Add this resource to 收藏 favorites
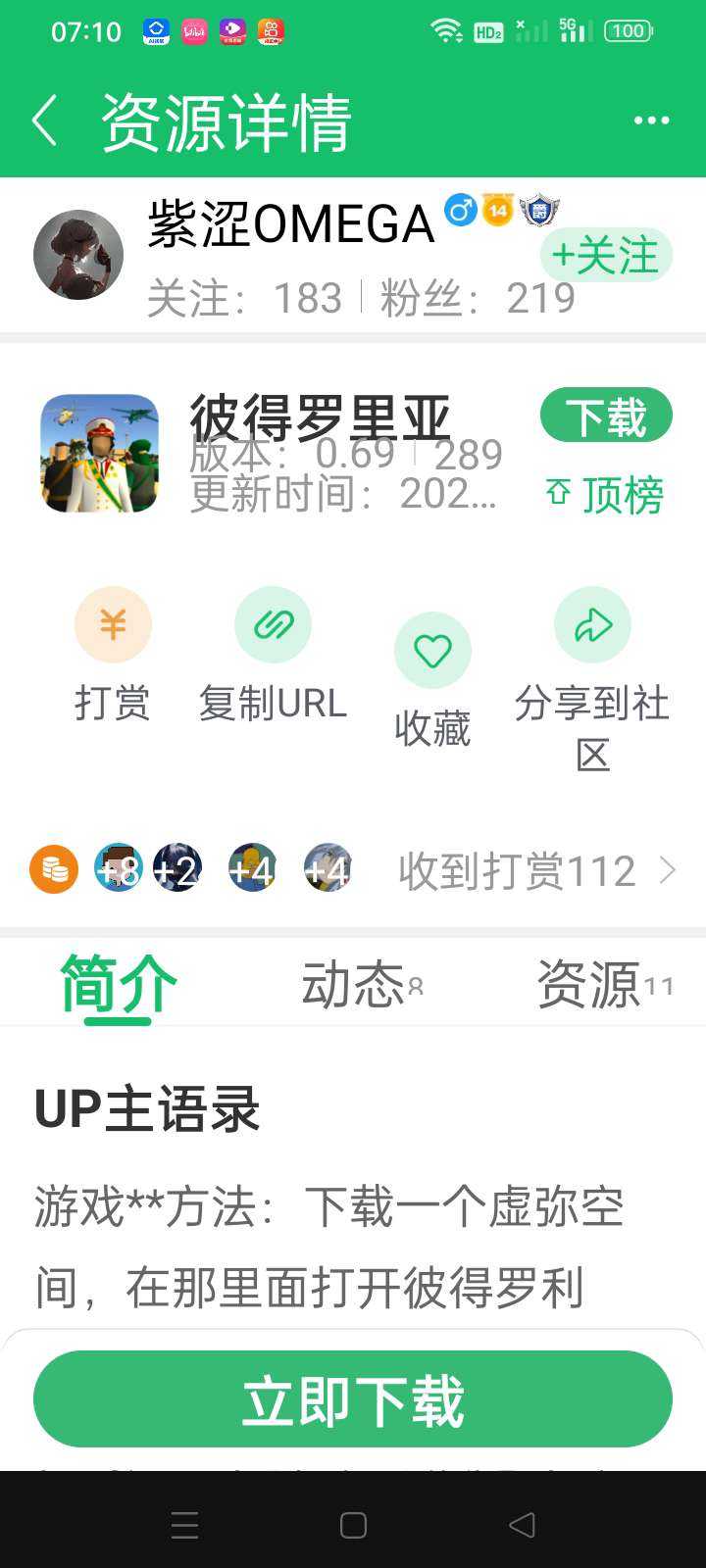Image resolution: width=706 pixels, height=1568 pixels. [x=432, y=678]
